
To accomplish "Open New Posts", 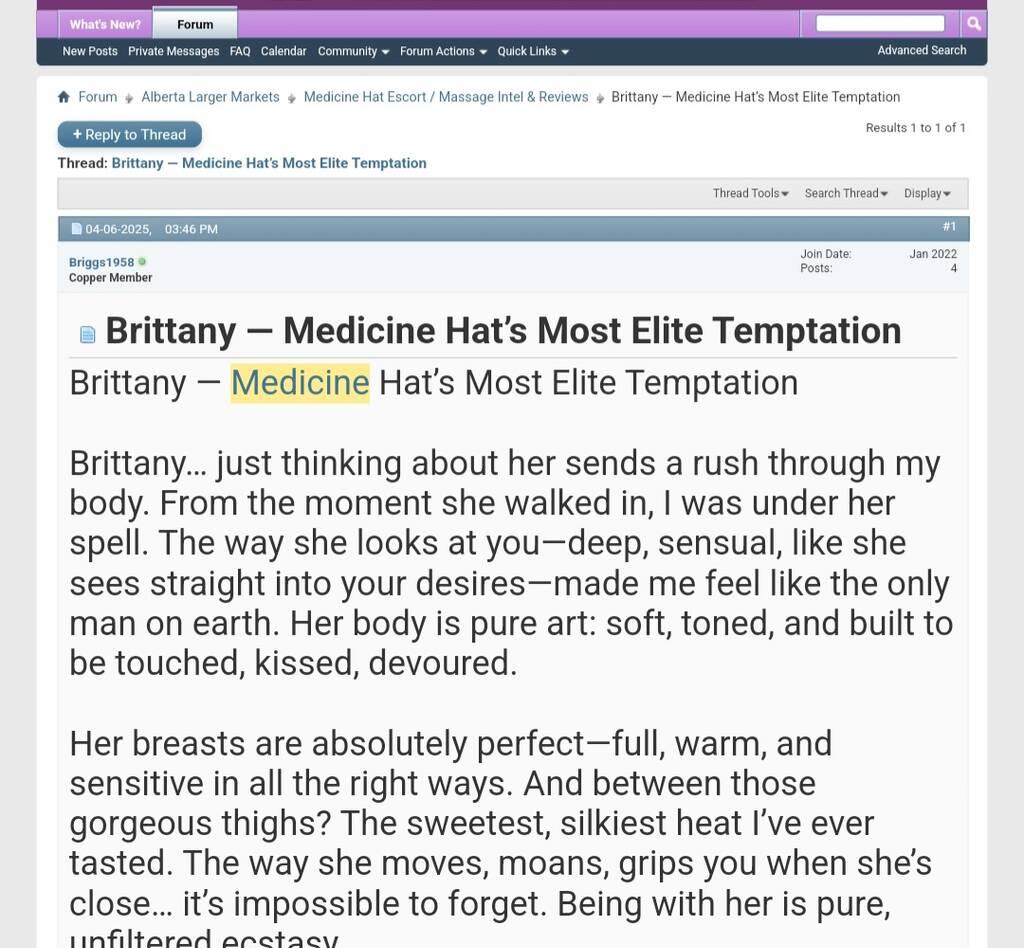I will pyautogui.click(x=90, y=51).
